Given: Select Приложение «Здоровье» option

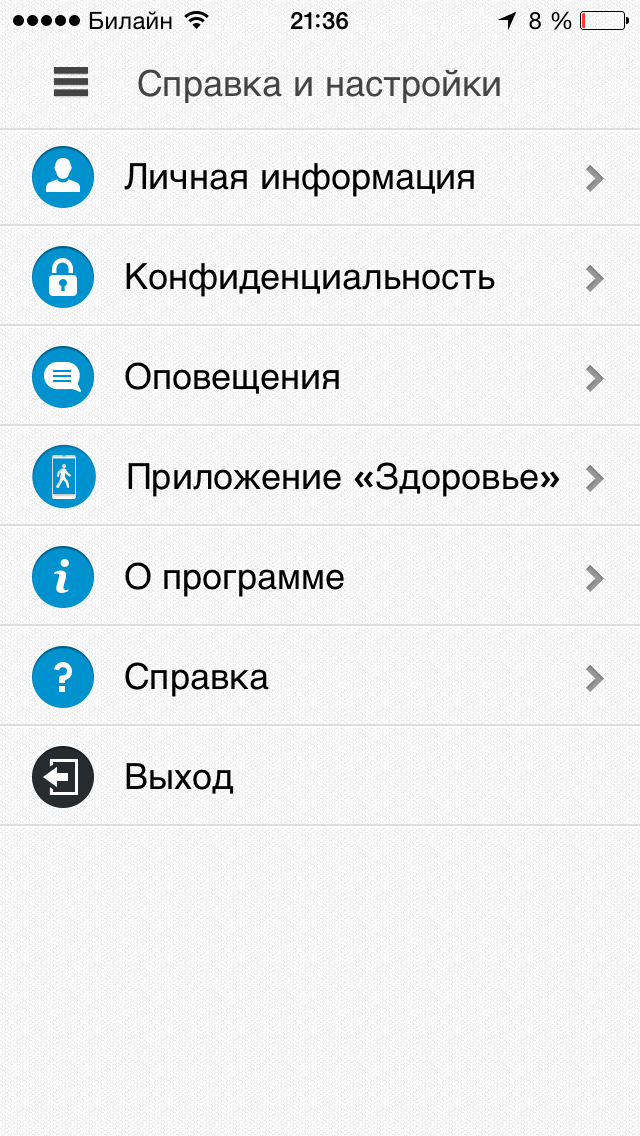Looking at the screenshot, I should pyautogui.click(x=320, y=476).
